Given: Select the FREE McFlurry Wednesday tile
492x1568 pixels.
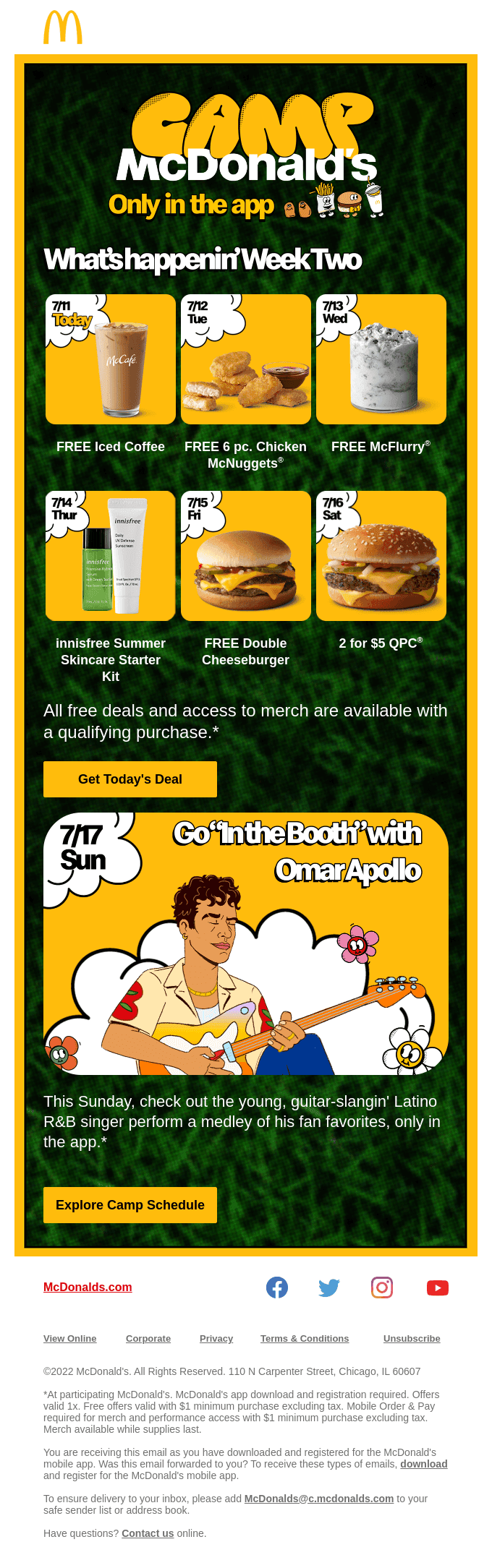Looking at the screenshot, I should pos(381,359).
